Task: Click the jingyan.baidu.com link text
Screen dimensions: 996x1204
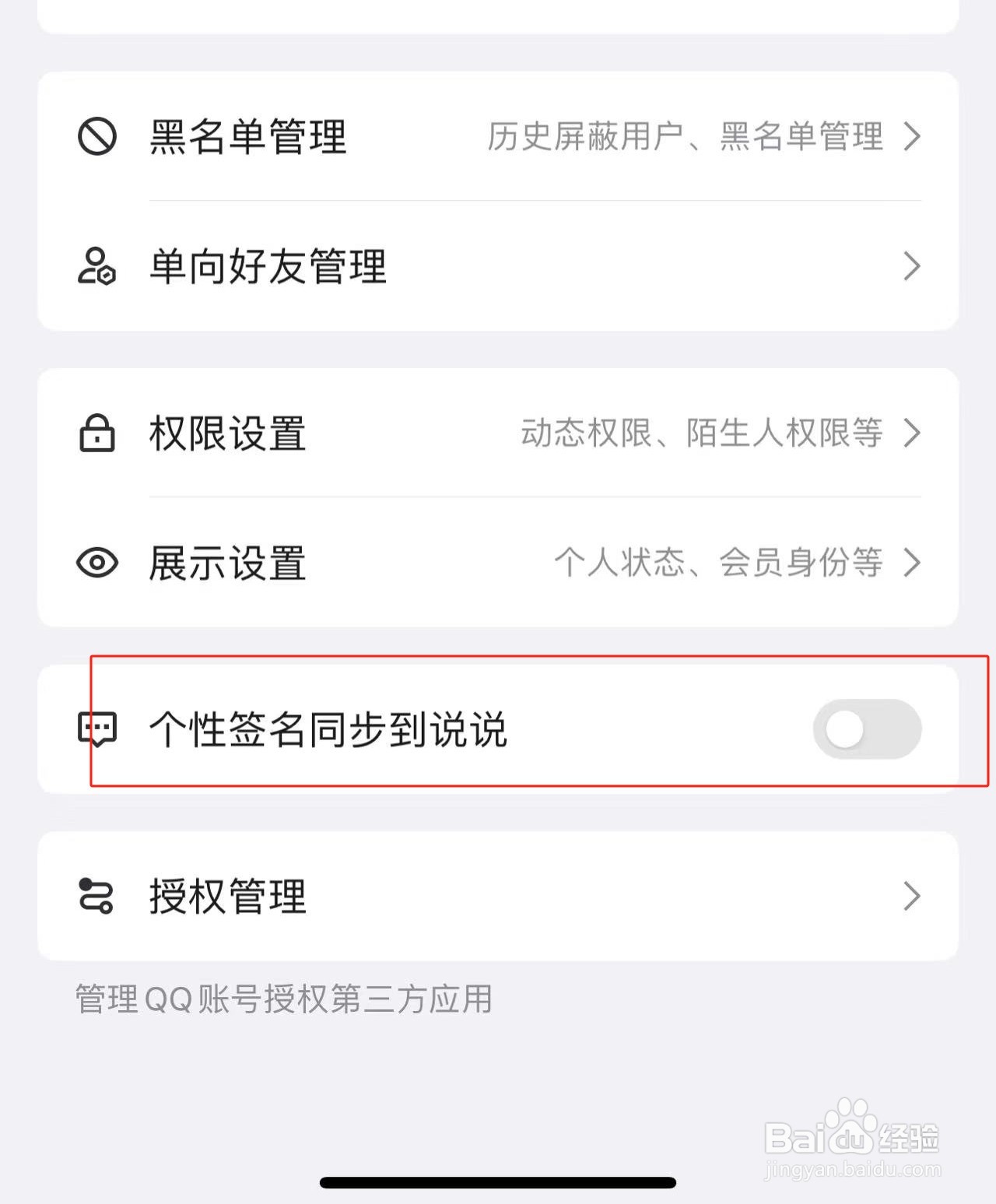Action: click(852, 1172)
